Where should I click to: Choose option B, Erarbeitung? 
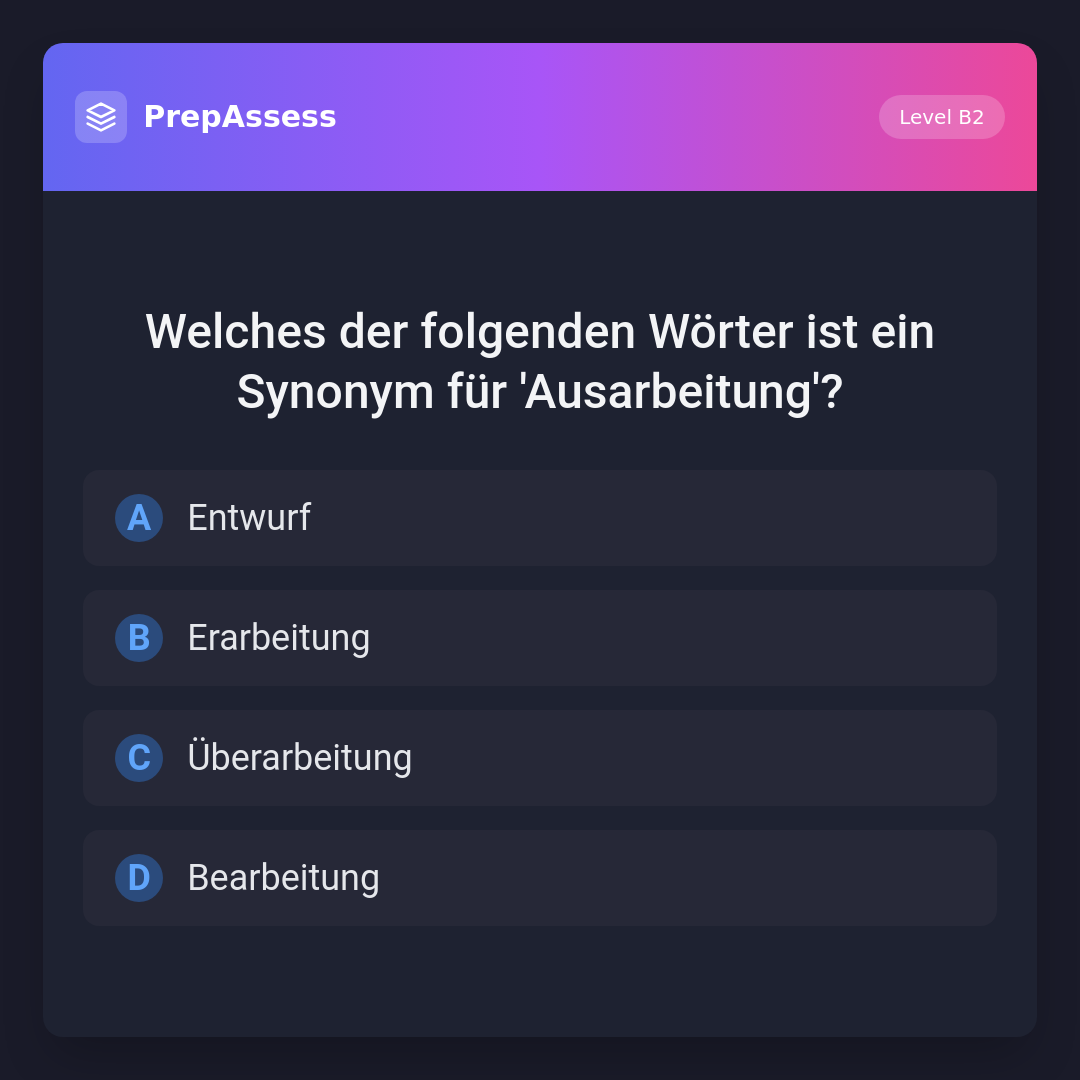tap(540, 638)
